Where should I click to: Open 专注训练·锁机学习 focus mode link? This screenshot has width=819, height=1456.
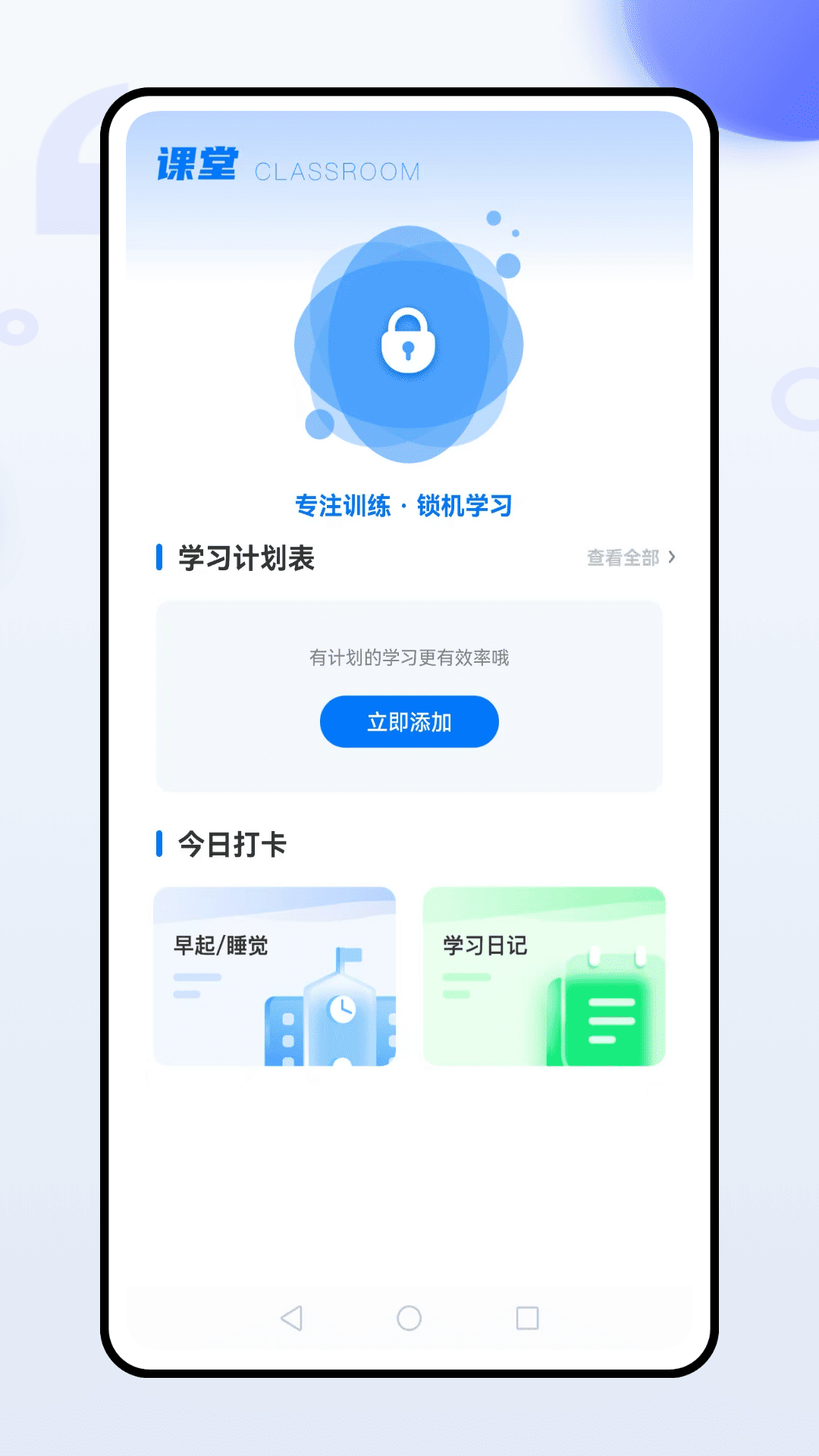tap(404, 505)
